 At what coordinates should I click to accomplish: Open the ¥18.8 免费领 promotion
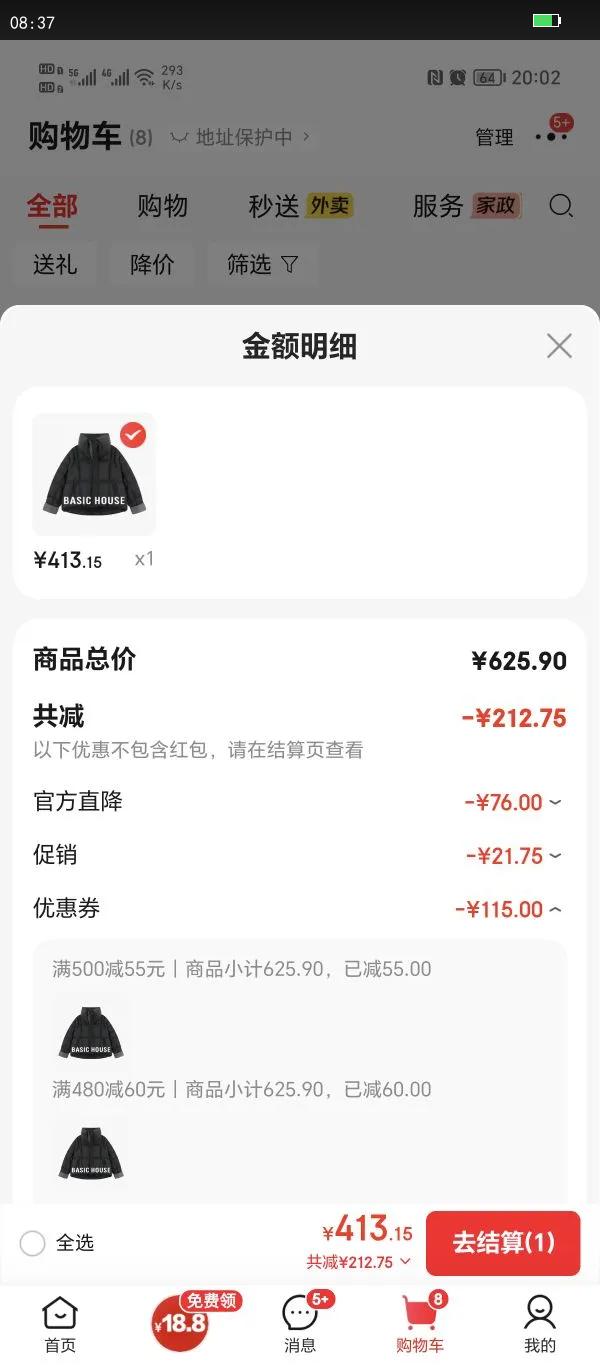click(181, 1323)
